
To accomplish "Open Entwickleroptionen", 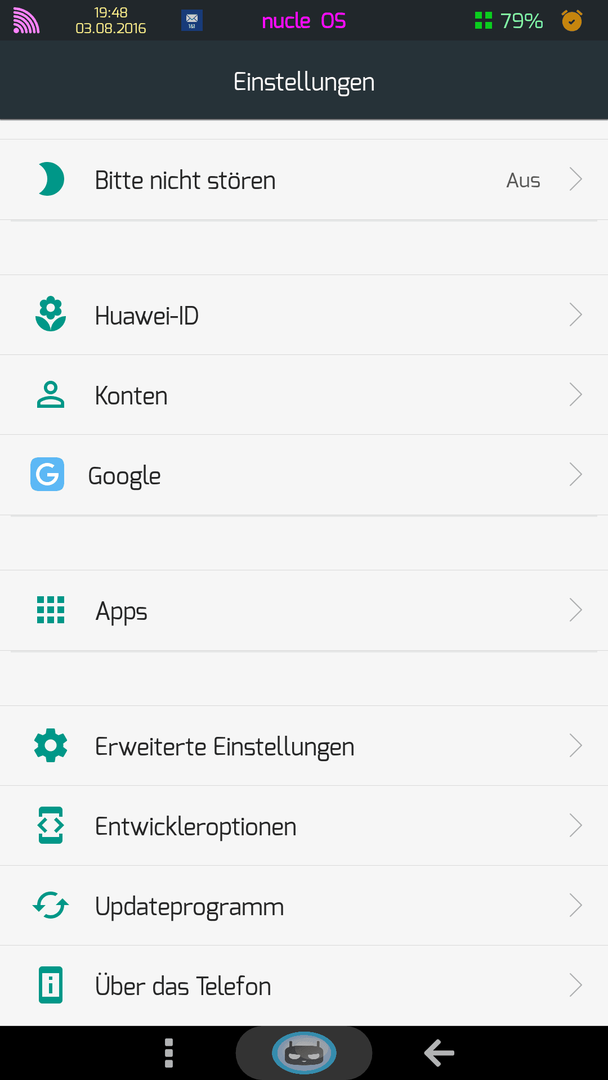I will [x=304, y=825].
